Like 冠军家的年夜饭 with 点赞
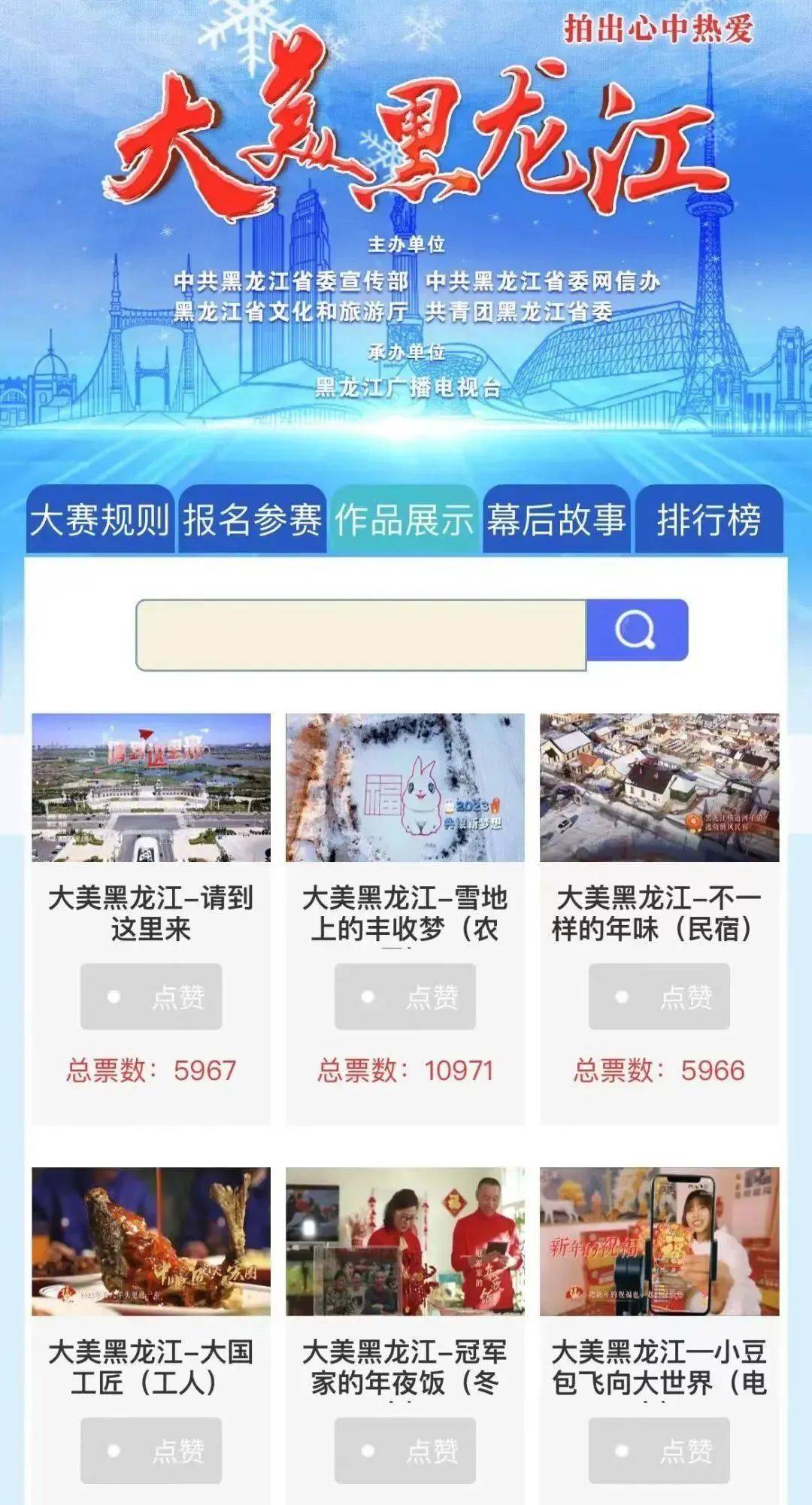The width and height of the screenshot is (812, 1505). pos(405,1450)
